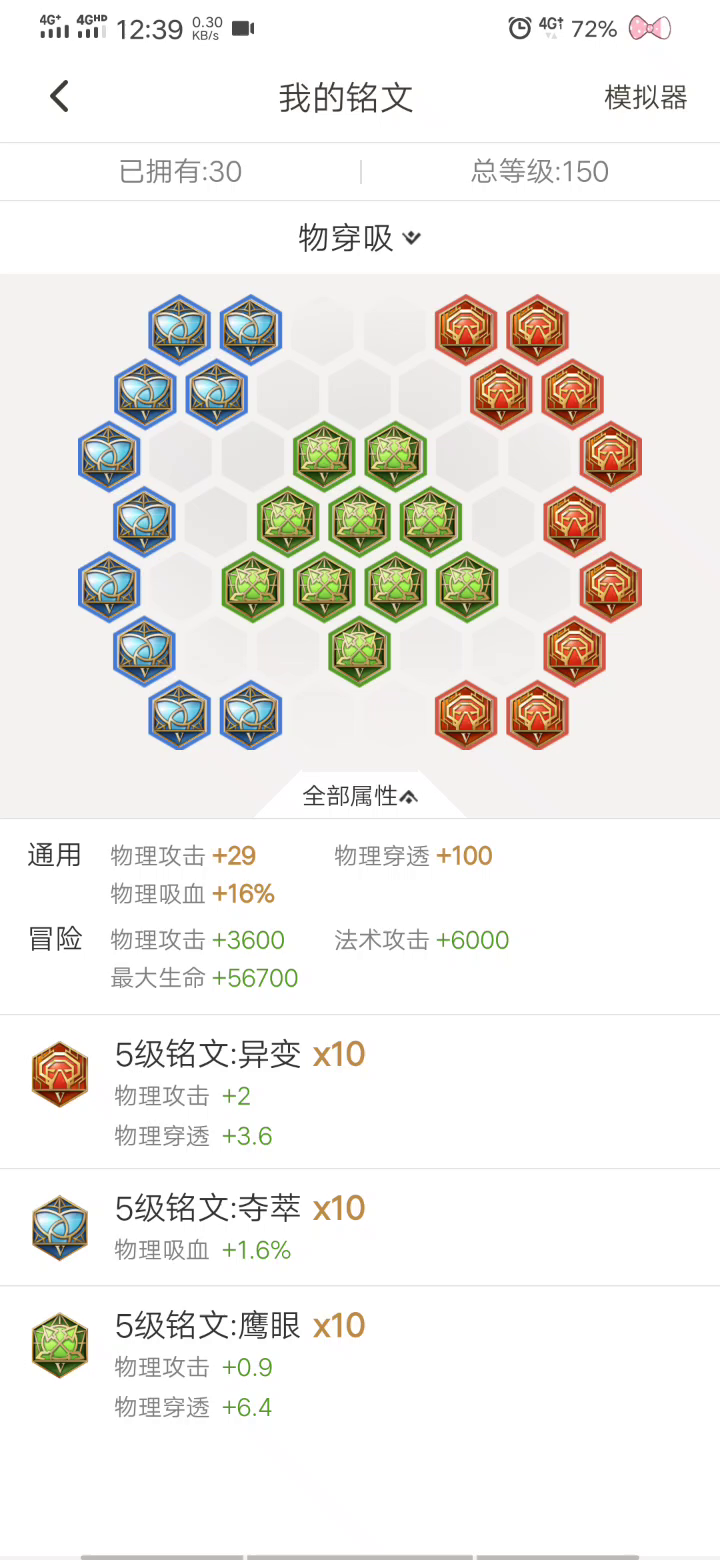
Task: Collapse the 全部属性 attributes panel
Action: pyautogui.click(x=360, y=796)
